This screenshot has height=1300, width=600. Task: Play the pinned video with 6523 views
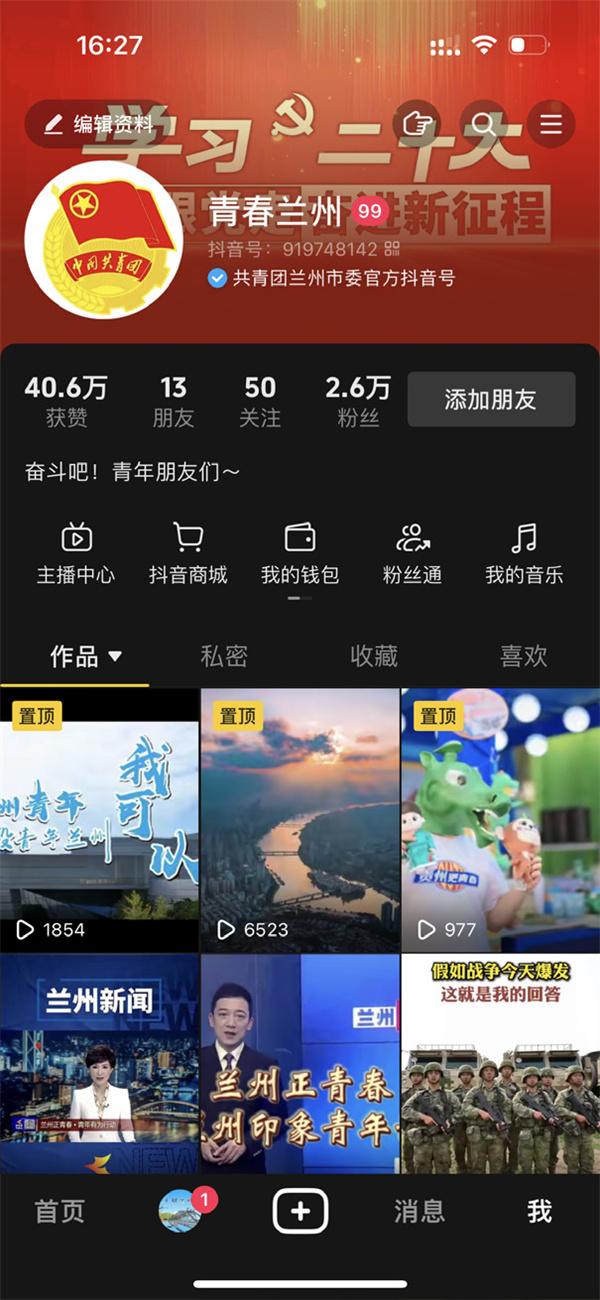(x=299, y=820)
